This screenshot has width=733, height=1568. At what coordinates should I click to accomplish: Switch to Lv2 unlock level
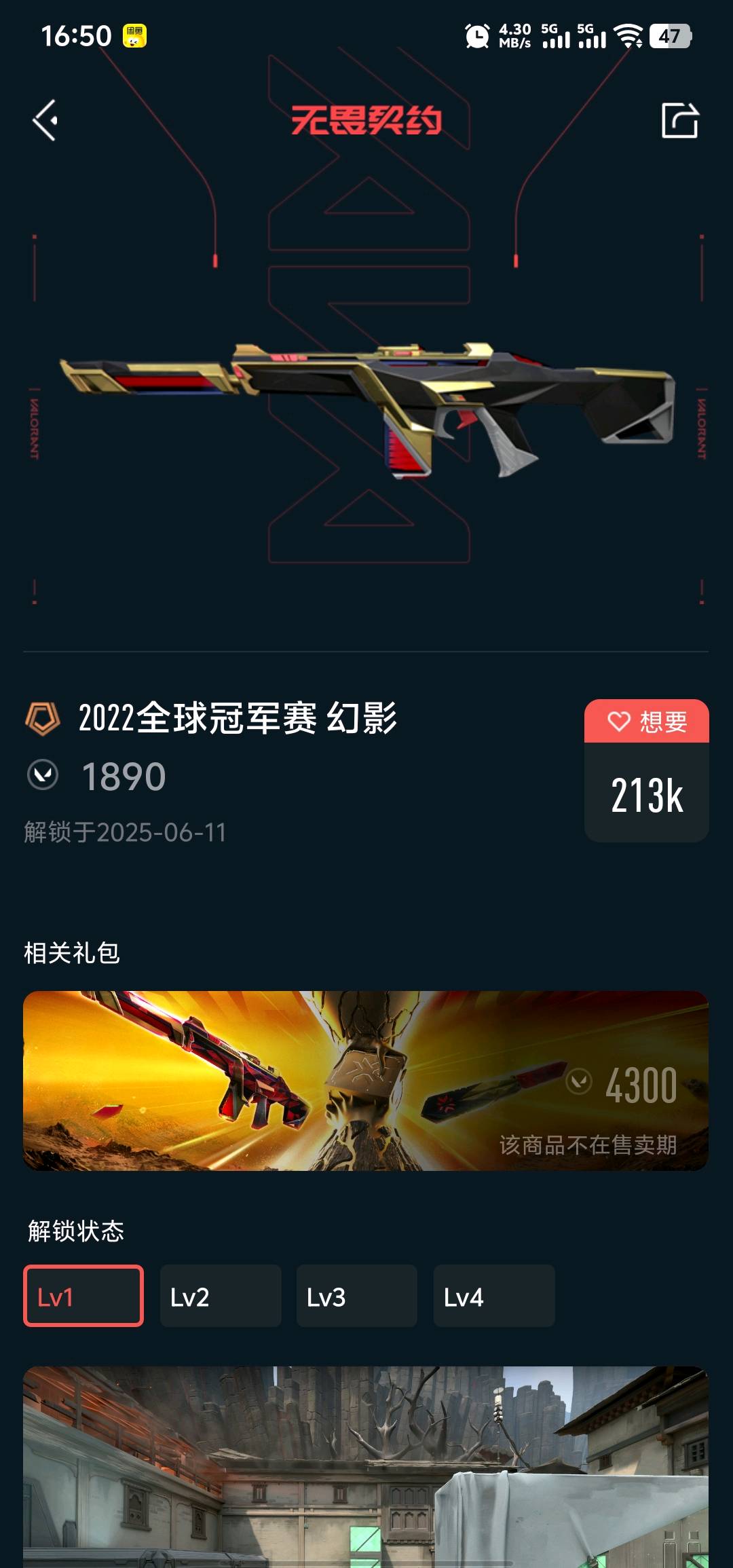point(221,1295)
